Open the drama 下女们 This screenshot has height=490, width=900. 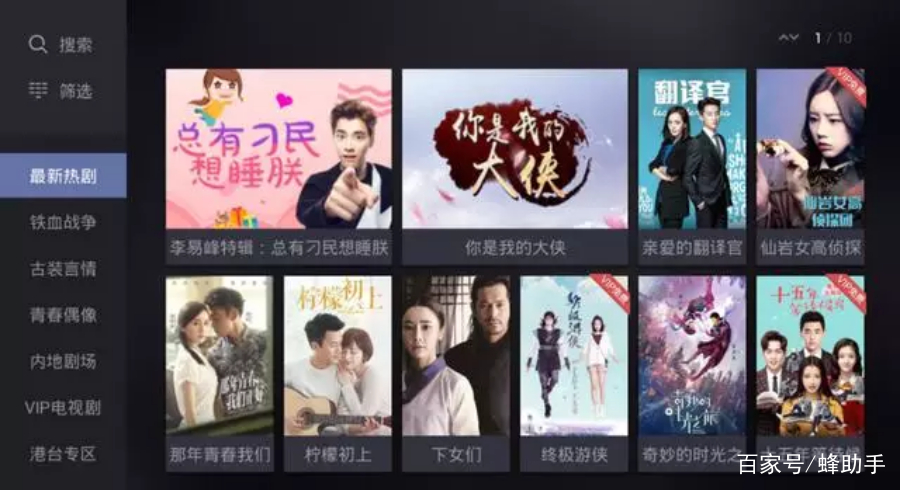pos(455,372)
